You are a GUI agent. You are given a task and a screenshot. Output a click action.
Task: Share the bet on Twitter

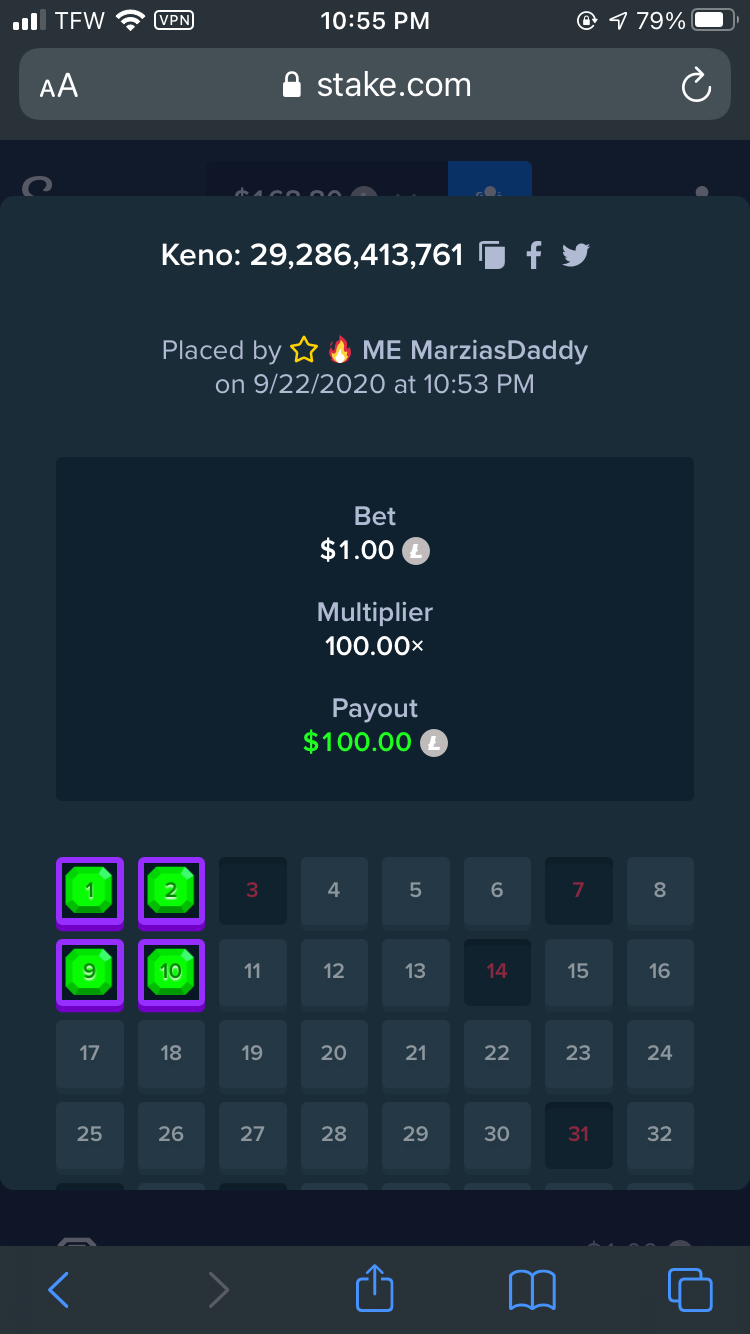coord(575,256)
